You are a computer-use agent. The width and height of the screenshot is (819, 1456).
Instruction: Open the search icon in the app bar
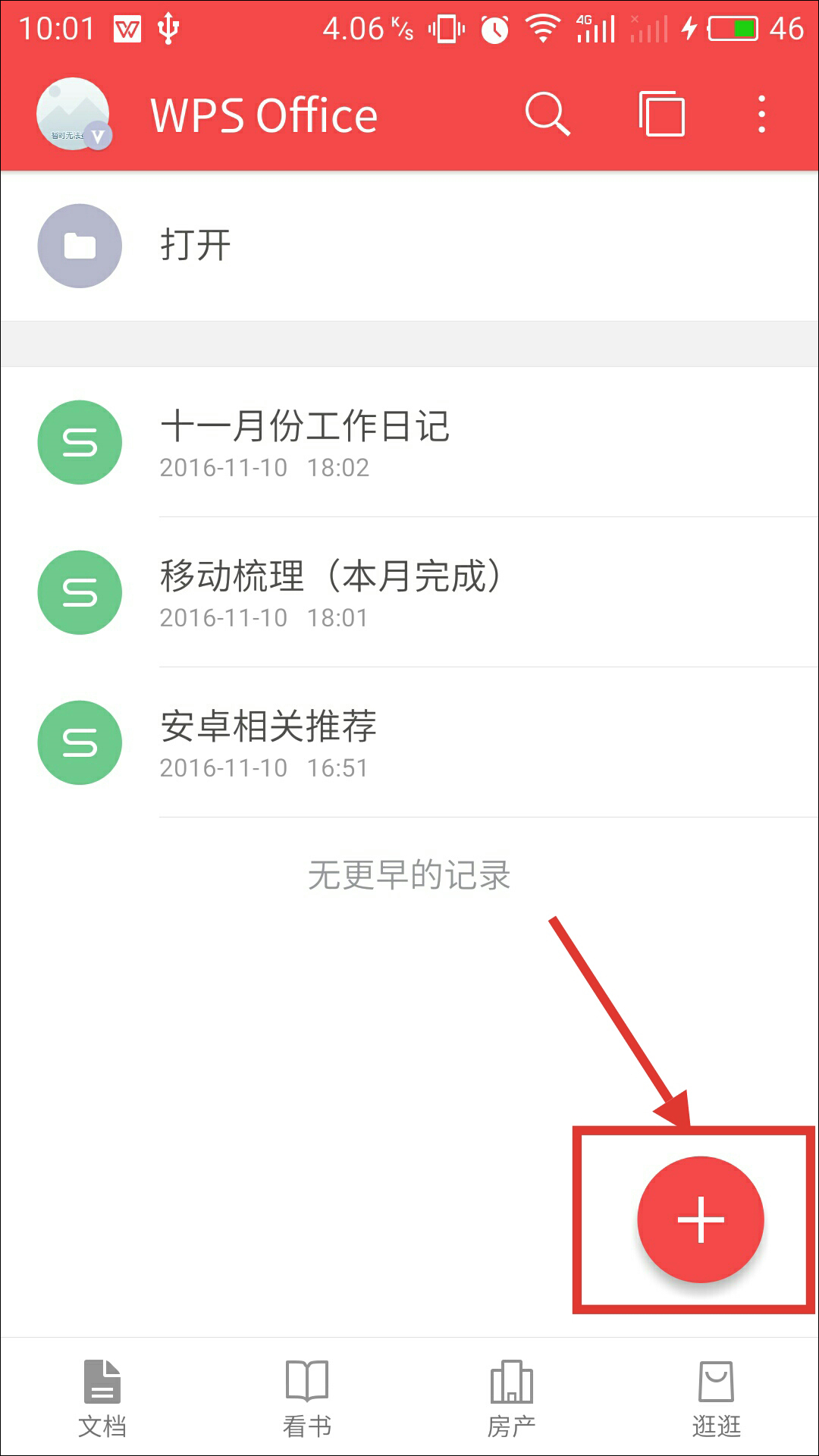tap(547, 115)
